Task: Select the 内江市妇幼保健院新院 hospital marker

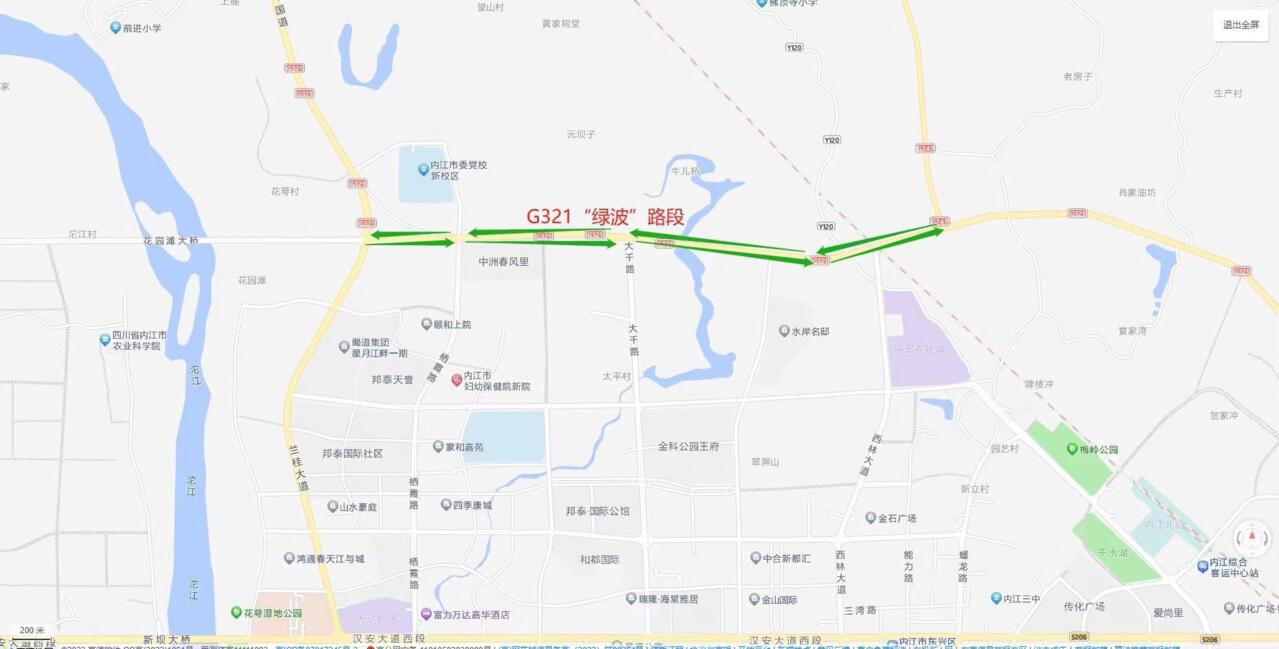Action: point(457,380)
